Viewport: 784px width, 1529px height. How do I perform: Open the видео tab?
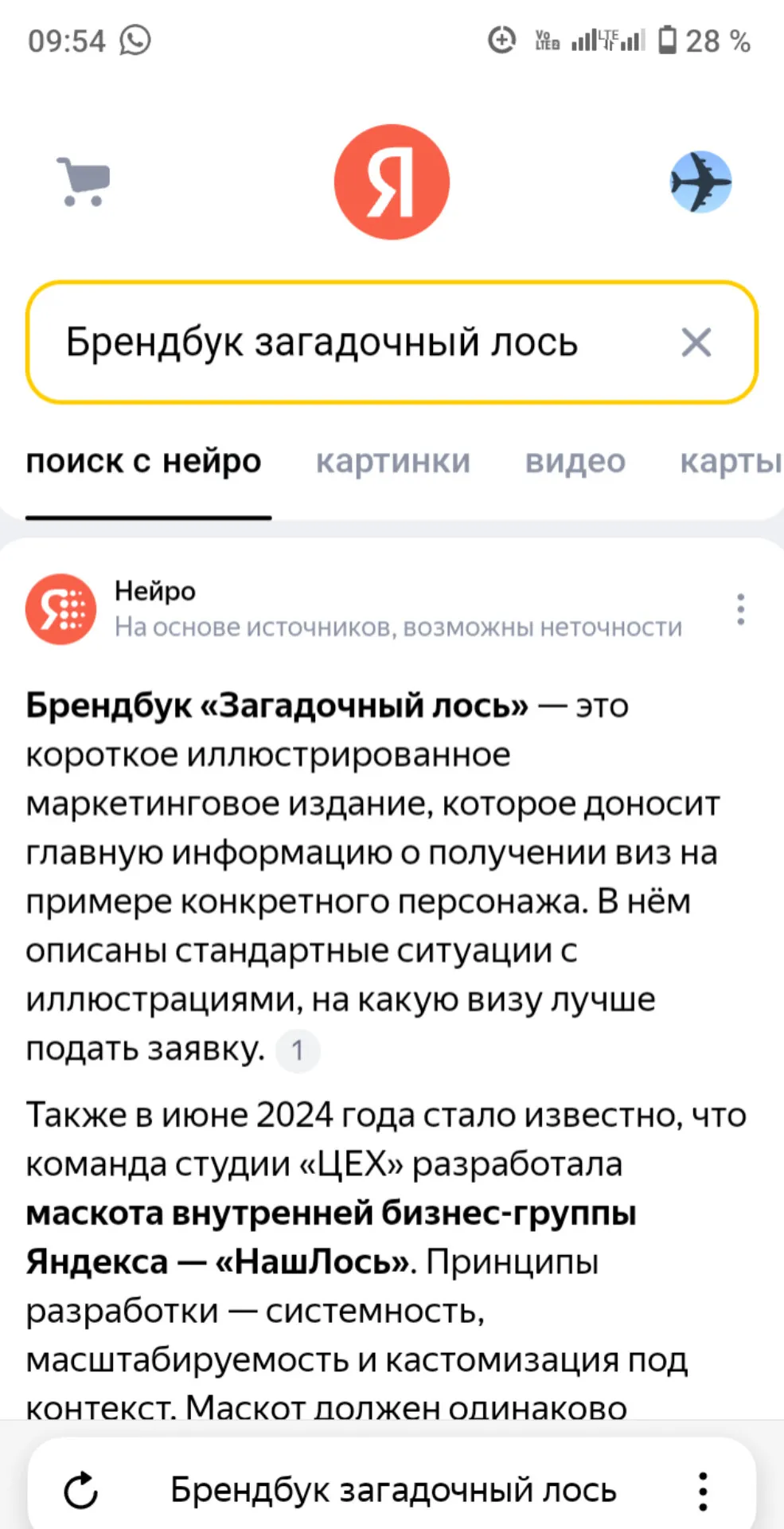[x=575, y=462]
